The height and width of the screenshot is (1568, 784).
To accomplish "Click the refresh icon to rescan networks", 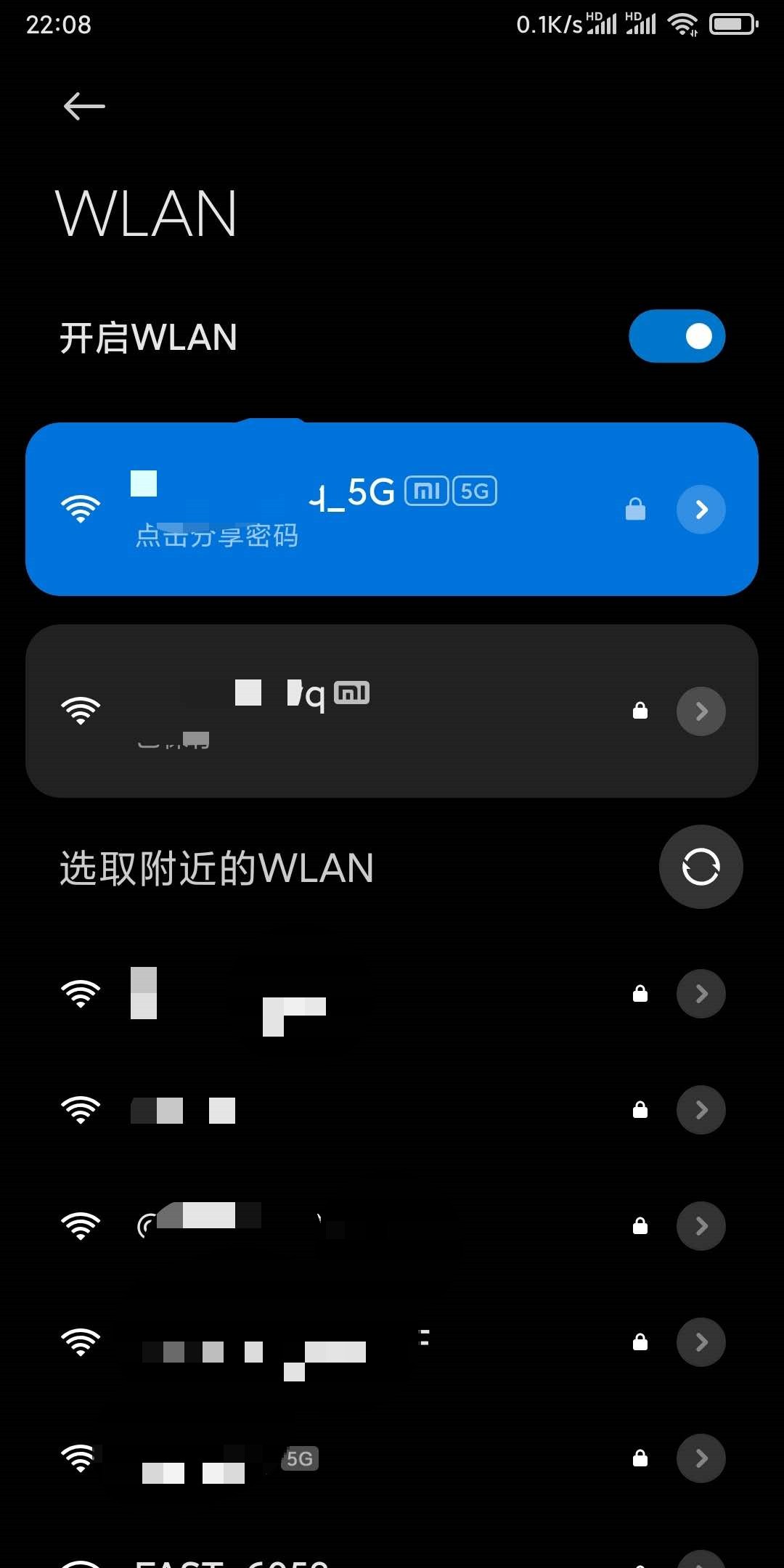I will coord(700,867).
